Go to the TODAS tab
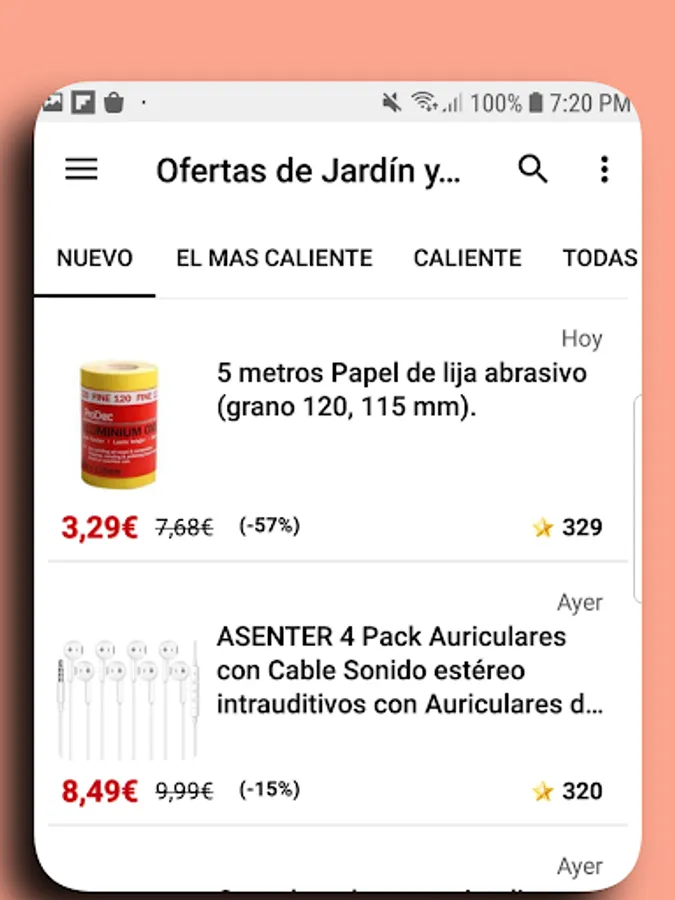Screen dimensions: 675x900 pyautogui.click(x=599, y=258)
